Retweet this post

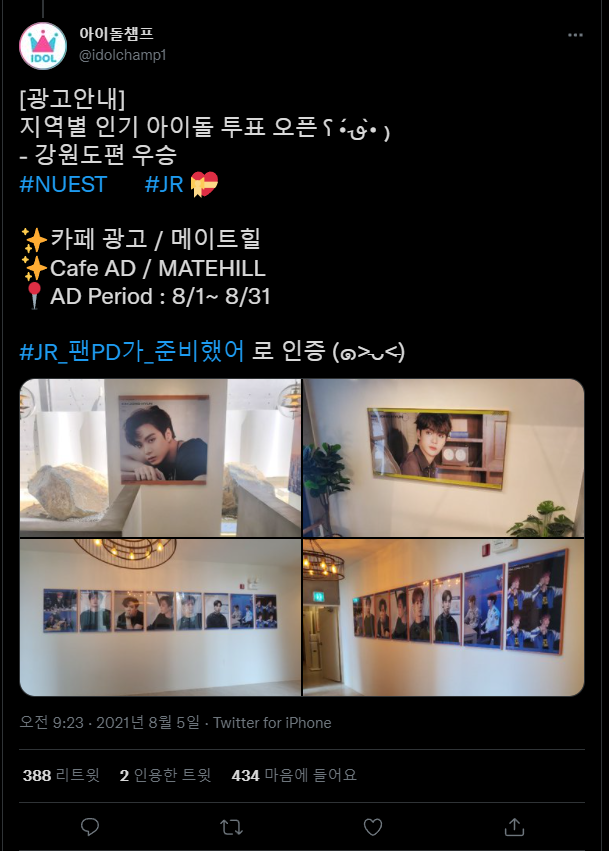pyautogui.click(x=231, y=827)
